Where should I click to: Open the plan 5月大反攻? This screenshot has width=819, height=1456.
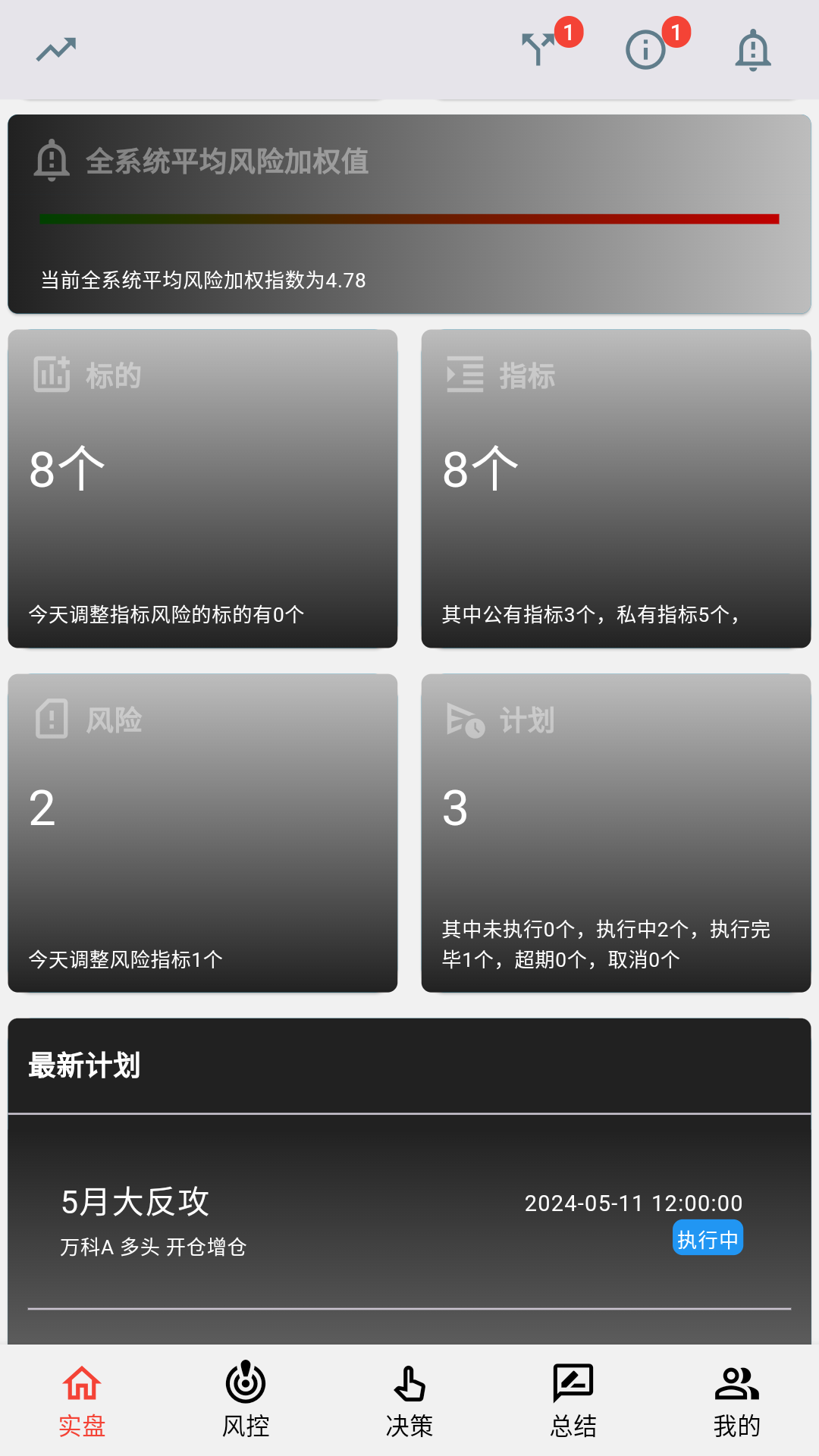coord(136,1201)
